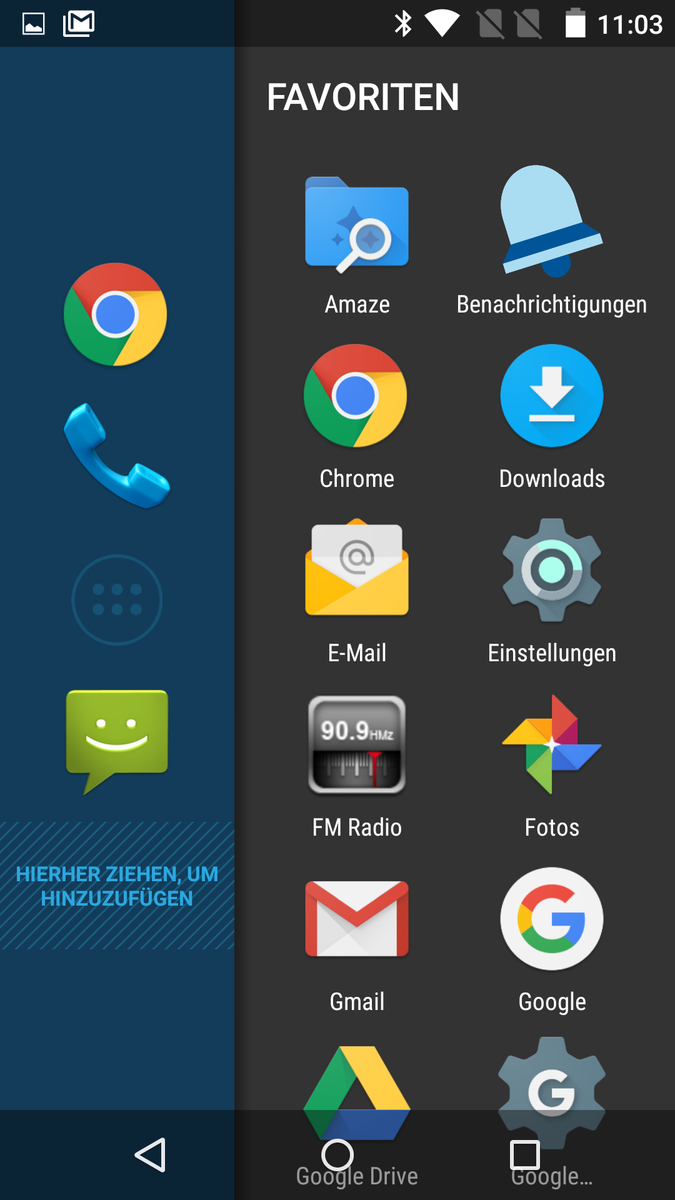675x1200 pixels.
Task: Tap the app drawer button in the dock
Action: click(x=116, y=600)
